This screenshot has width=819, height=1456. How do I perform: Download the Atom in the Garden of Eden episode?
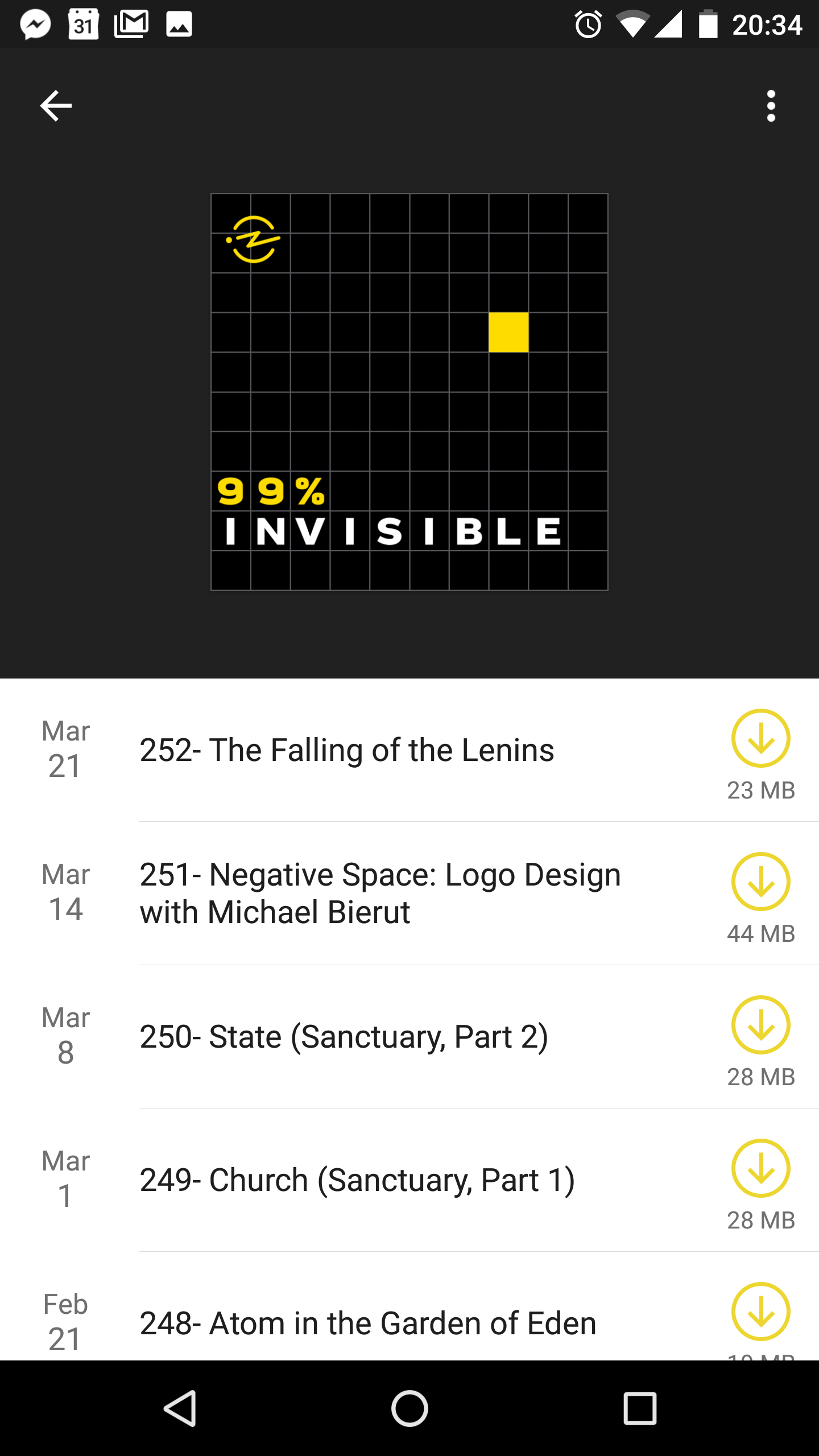tap(760, 1312)
